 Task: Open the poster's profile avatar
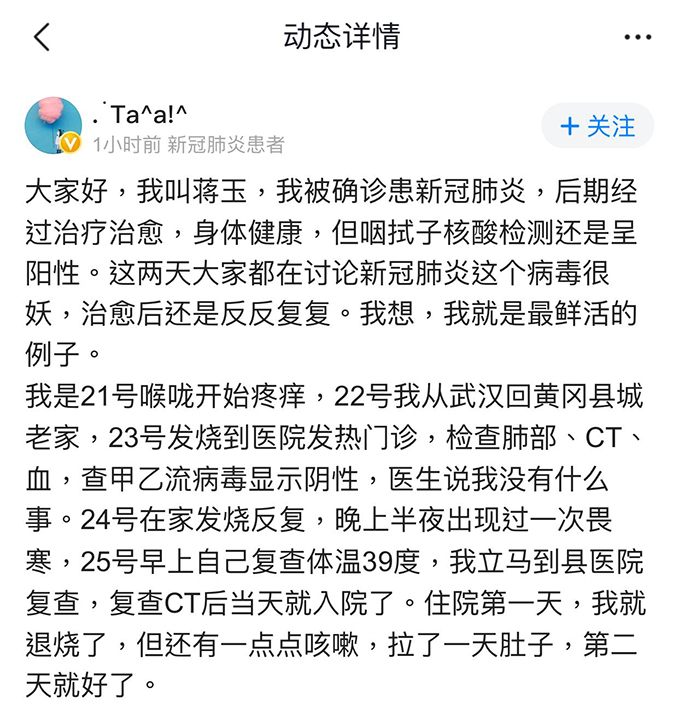(x=53, y=126)
